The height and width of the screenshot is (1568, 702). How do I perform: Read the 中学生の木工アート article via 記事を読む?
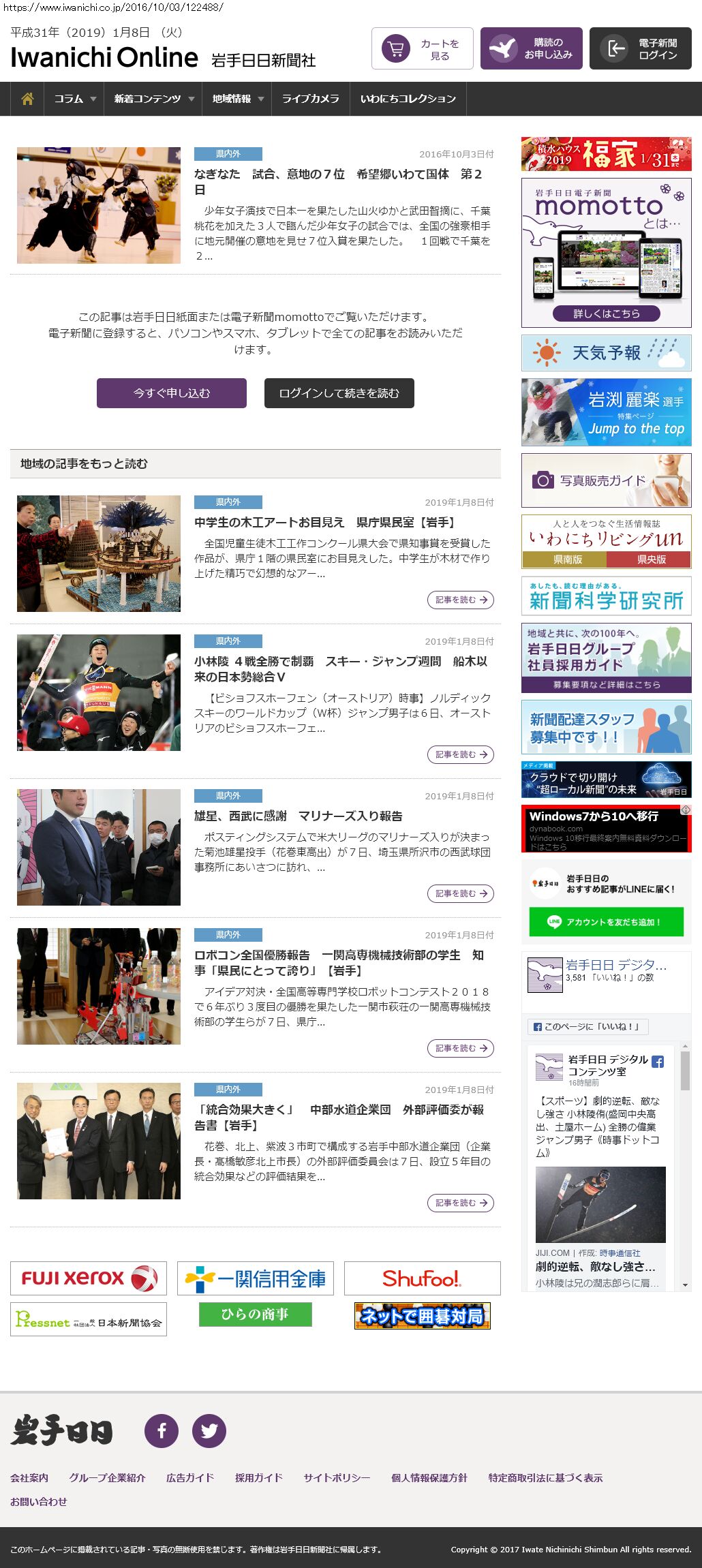461,600
